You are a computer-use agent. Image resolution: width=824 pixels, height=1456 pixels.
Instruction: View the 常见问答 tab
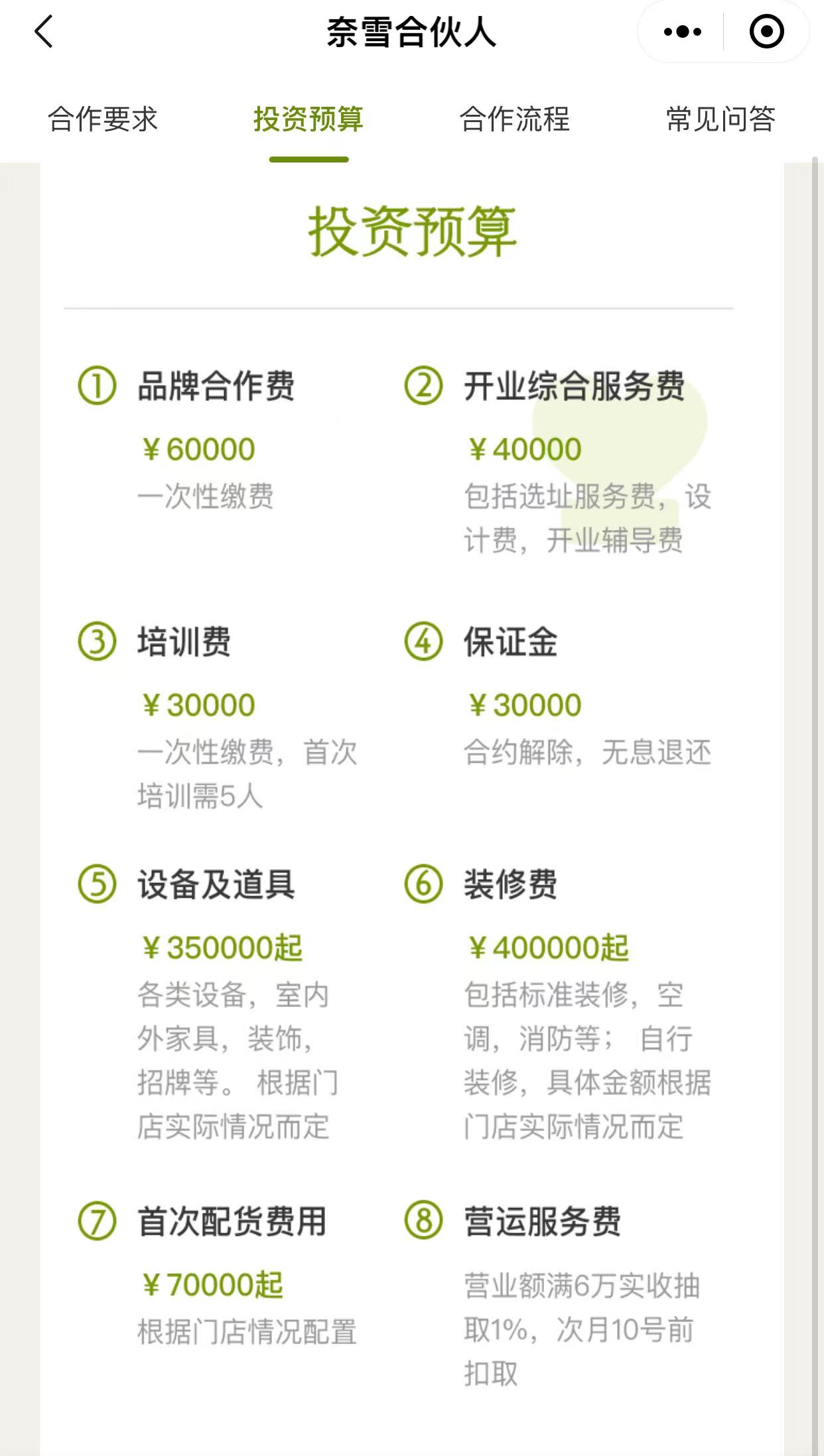721,119
